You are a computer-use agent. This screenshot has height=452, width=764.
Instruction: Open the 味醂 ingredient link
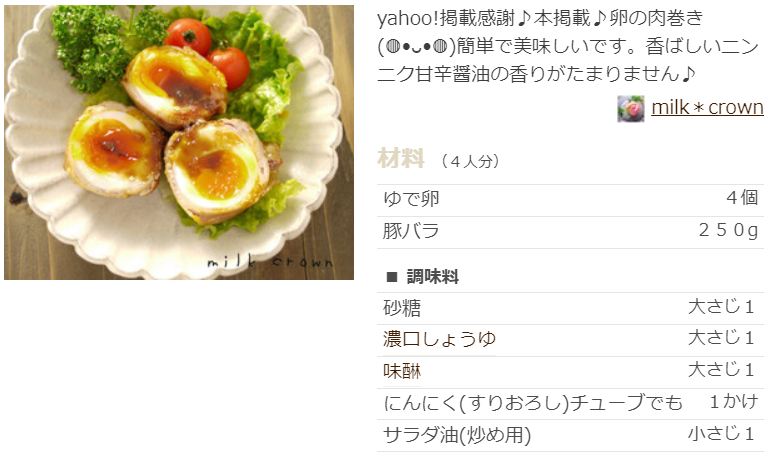pos(402,371)
